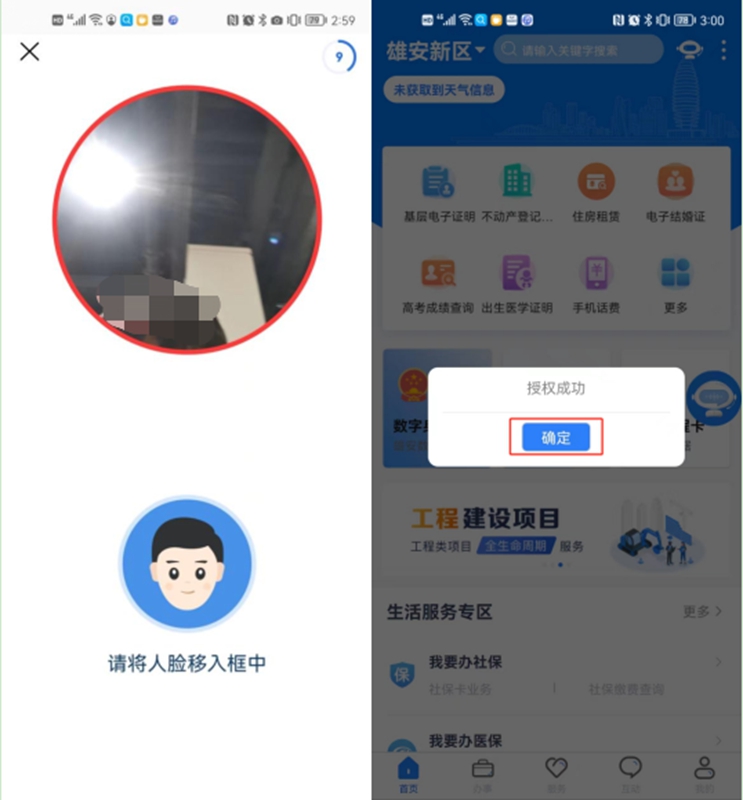This screenshot has height=800, width=743.
Task: Open 高考成绩查询 service
Action: 438,284
